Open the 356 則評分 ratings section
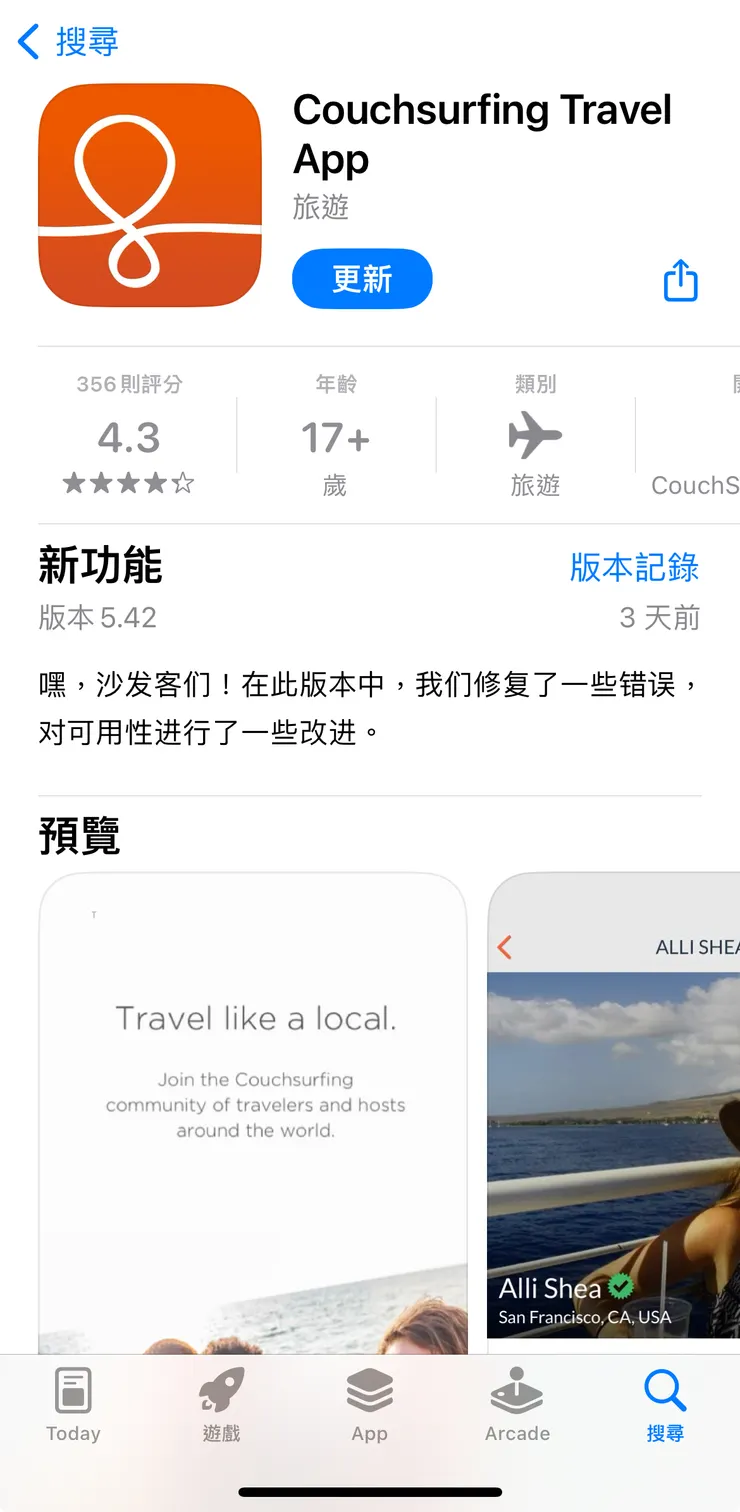This screenshot has width=740, height=1512. pos(128,384)
